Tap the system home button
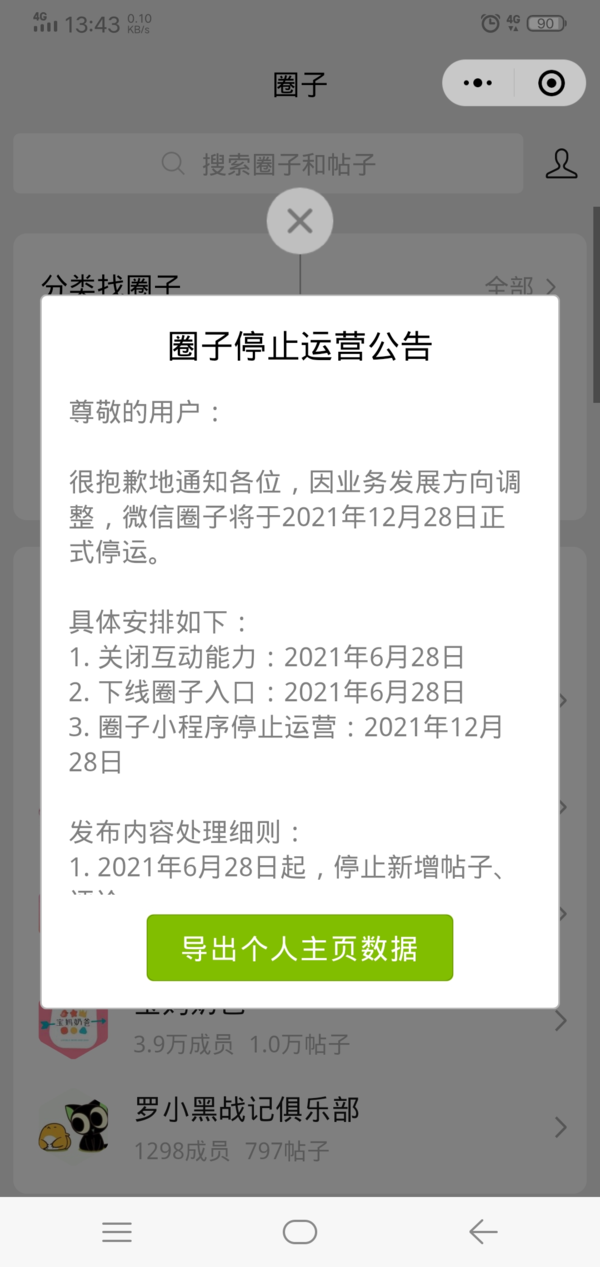 click(300, 1232)
